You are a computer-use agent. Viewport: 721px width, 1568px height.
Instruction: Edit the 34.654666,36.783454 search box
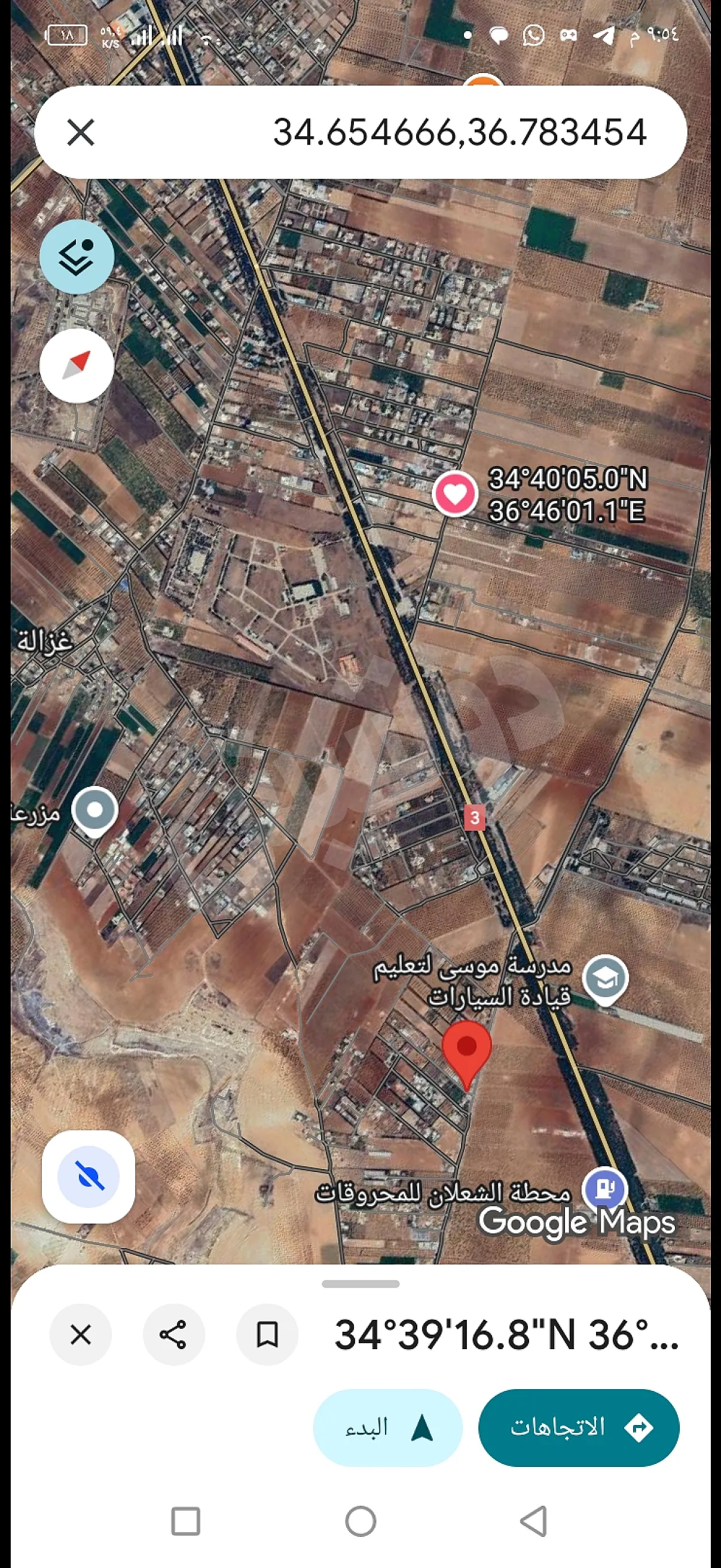pyautogui.click(x=426, y=132)
